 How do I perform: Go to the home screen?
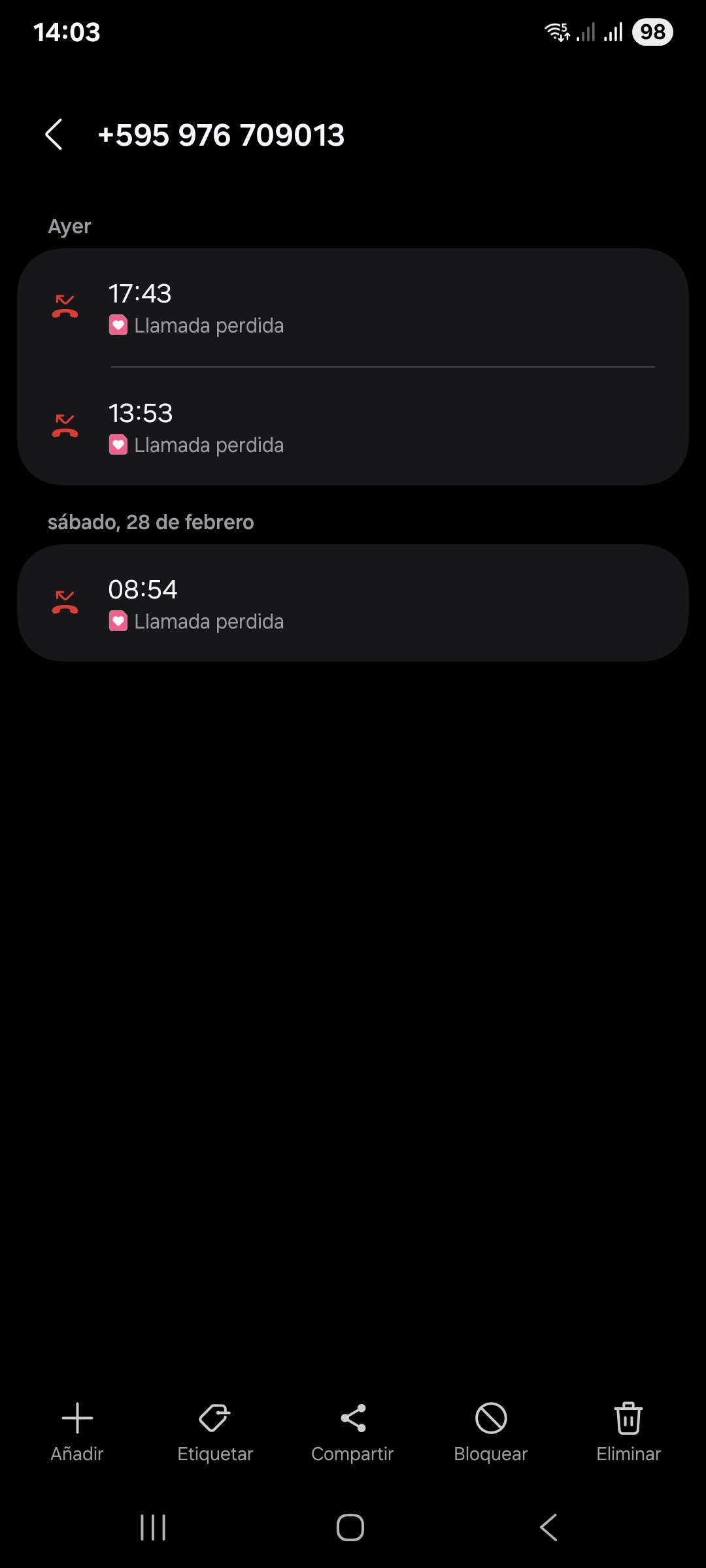[x=350, y=1527]
